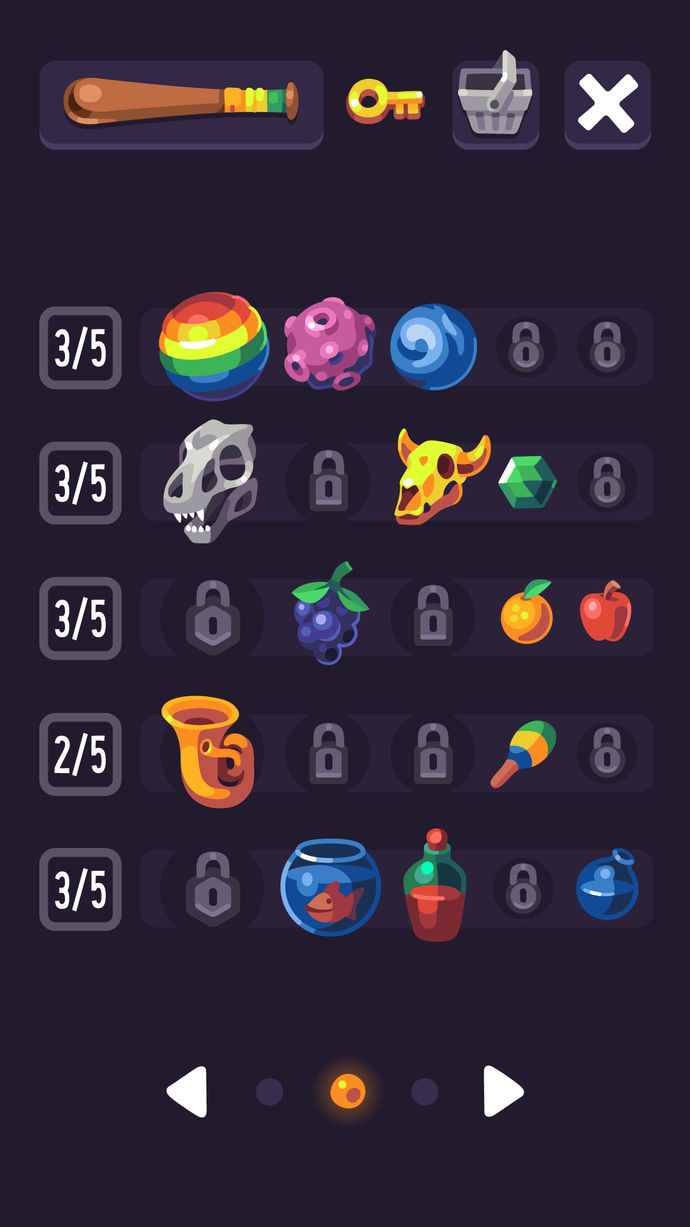Select the white dinosaur skull
The height and width of the screenshot is (1227, 690).
pos(211,482)
